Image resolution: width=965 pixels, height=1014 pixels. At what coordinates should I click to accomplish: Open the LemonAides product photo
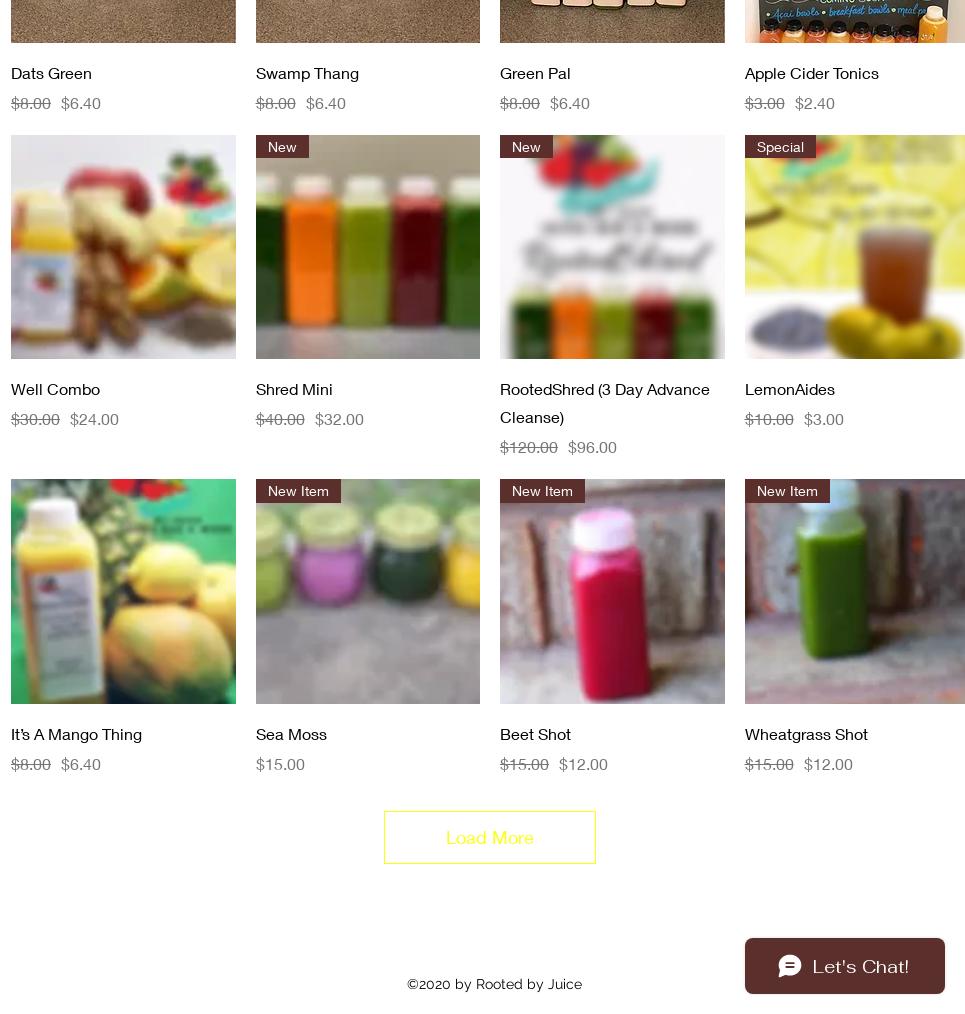coord(855,247)
